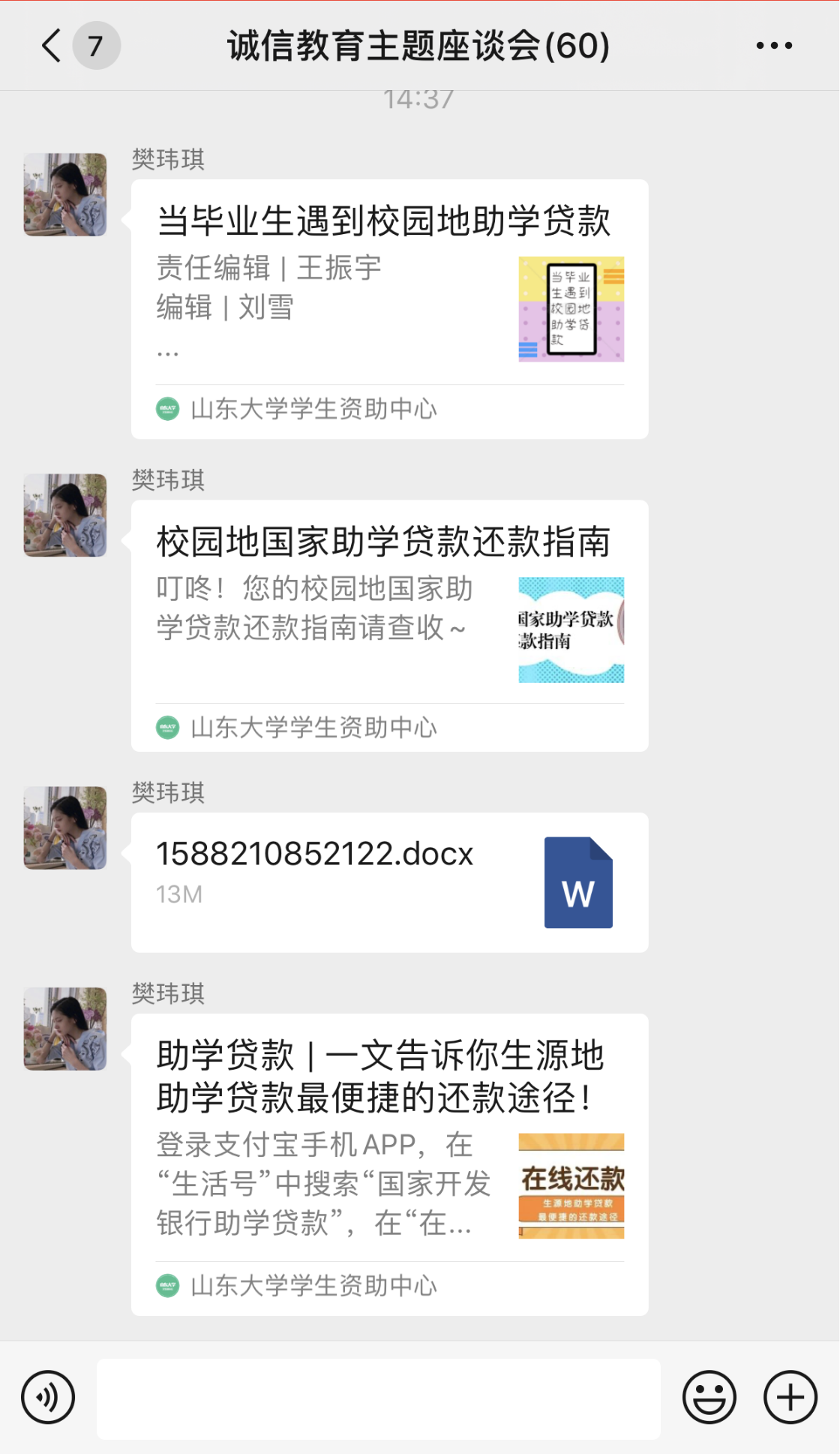This screenshot has width=840, height=1454.
Task: Open the plus attachments menu
Action: coord(790,1397)
